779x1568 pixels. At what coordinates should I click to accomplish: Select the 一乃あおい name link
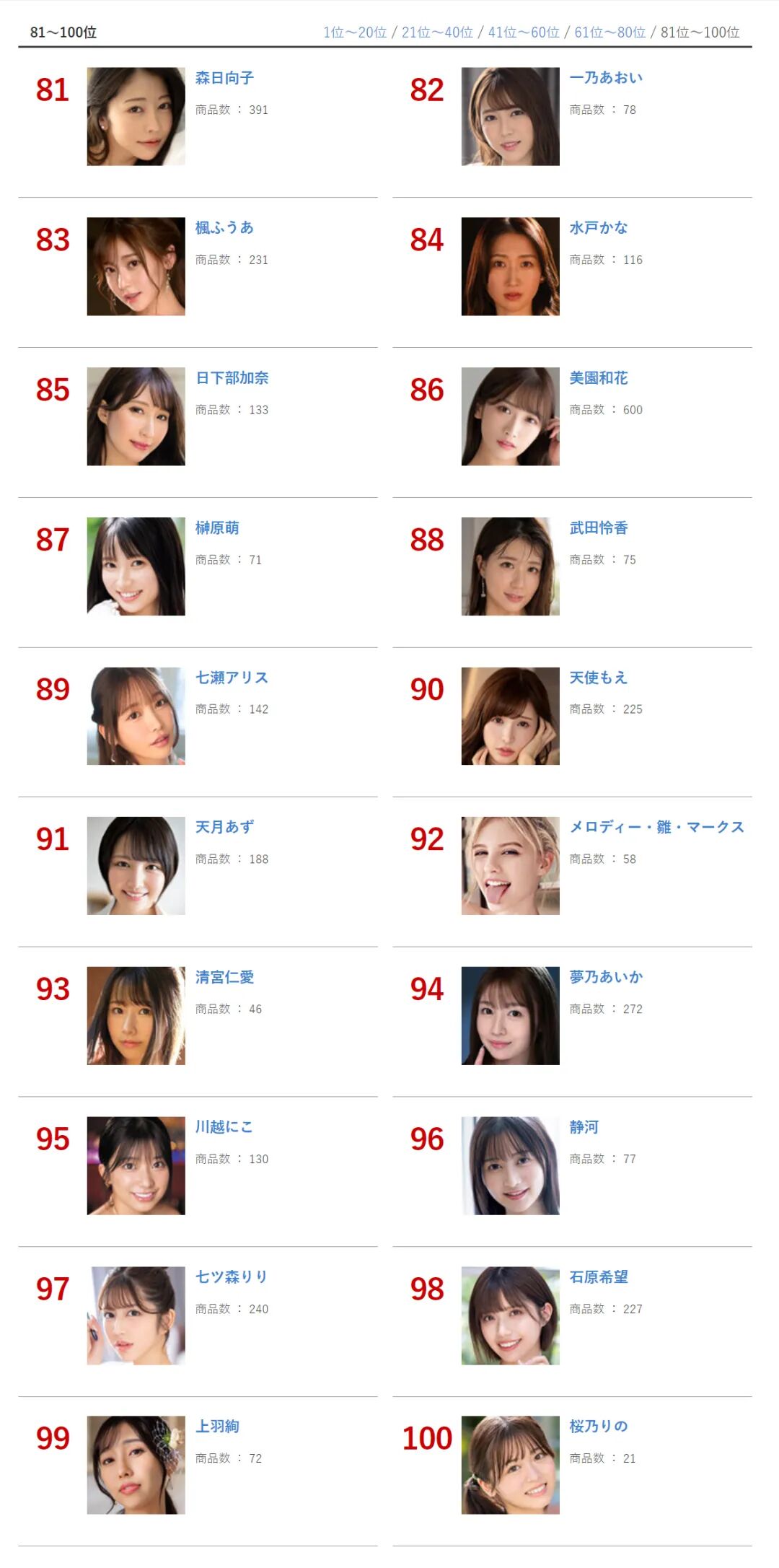606,78
